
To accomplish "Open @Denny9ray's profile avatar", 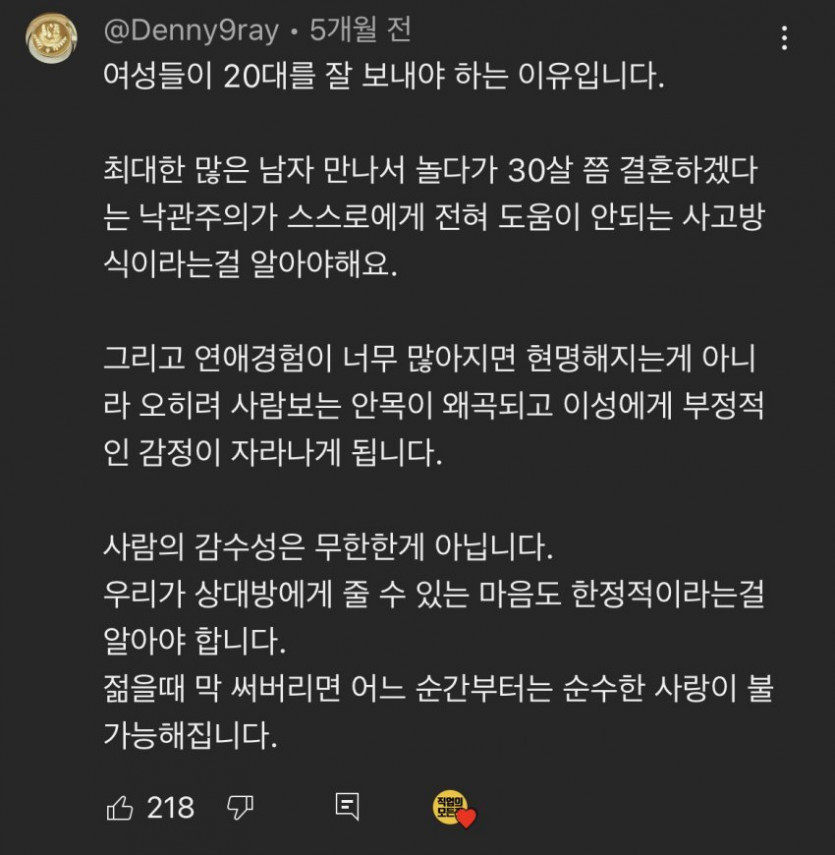I will pos(51,37).
